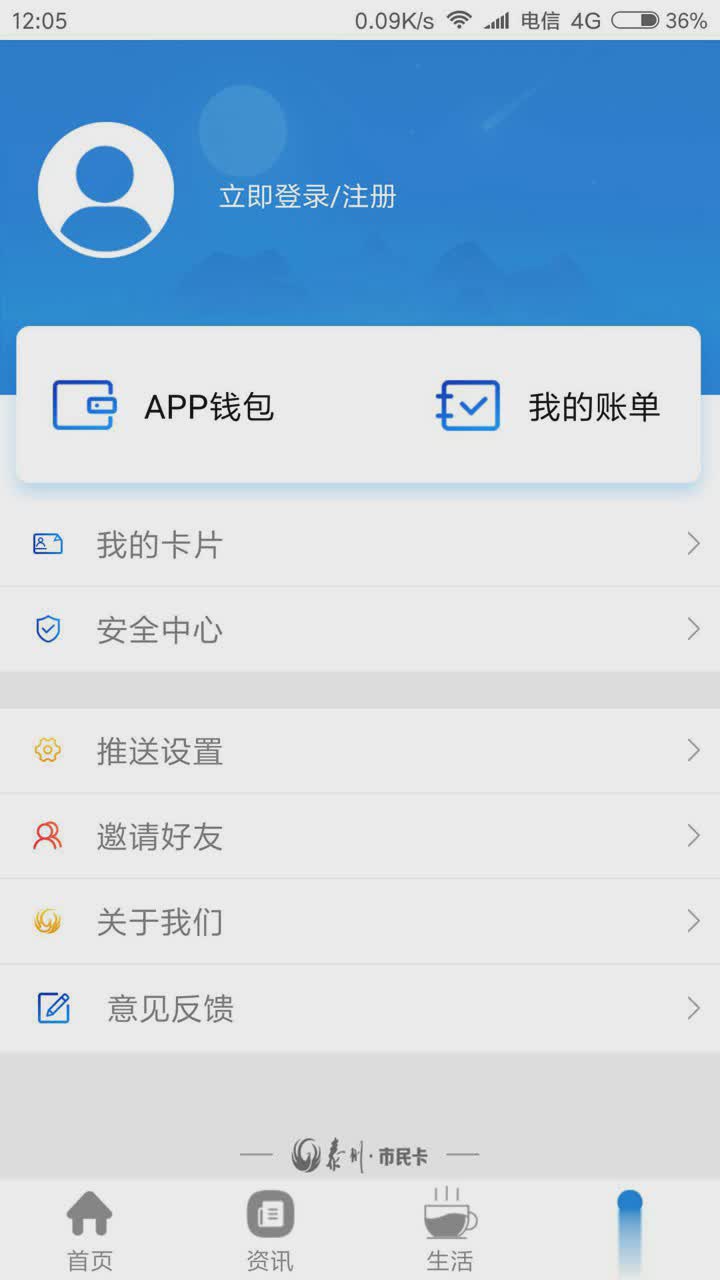The image size is (720, 1280).
Task: Select the 我的卡片 card icon
Action: (47, 543)
